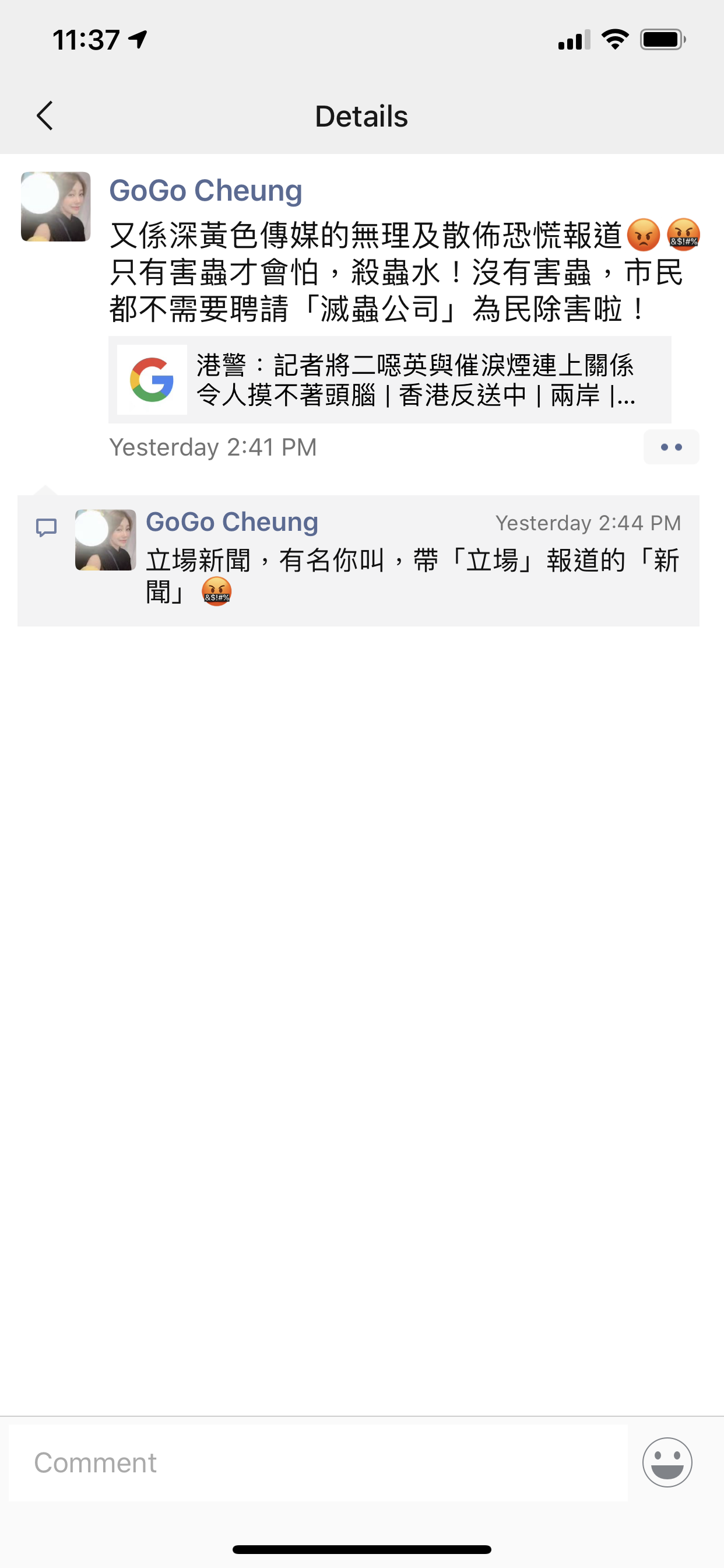Viewport: 724px width, 1568px height.
Task: Tap the back chevron to leave Details
Action: [44, 116]
